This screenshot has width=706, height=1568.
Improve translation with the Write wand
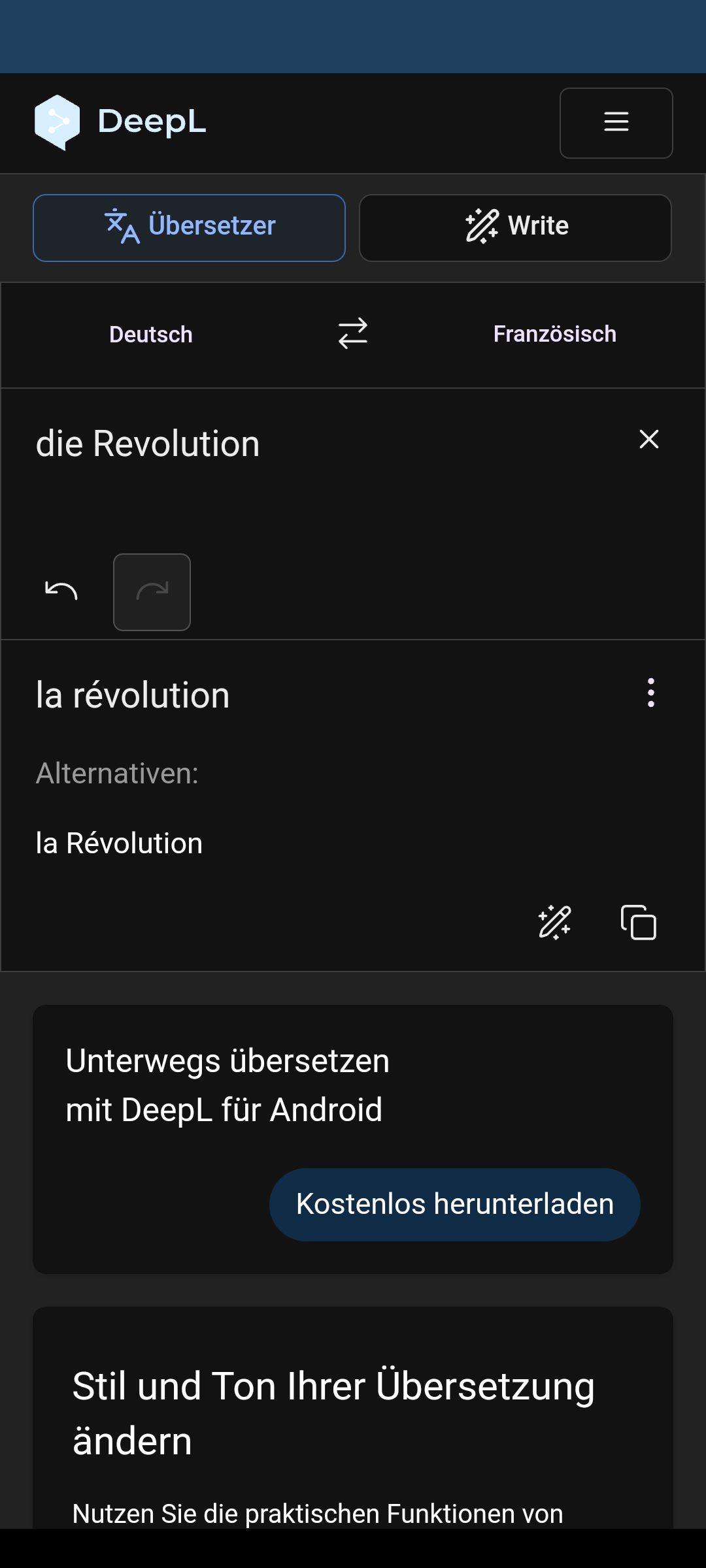(554, 923)
